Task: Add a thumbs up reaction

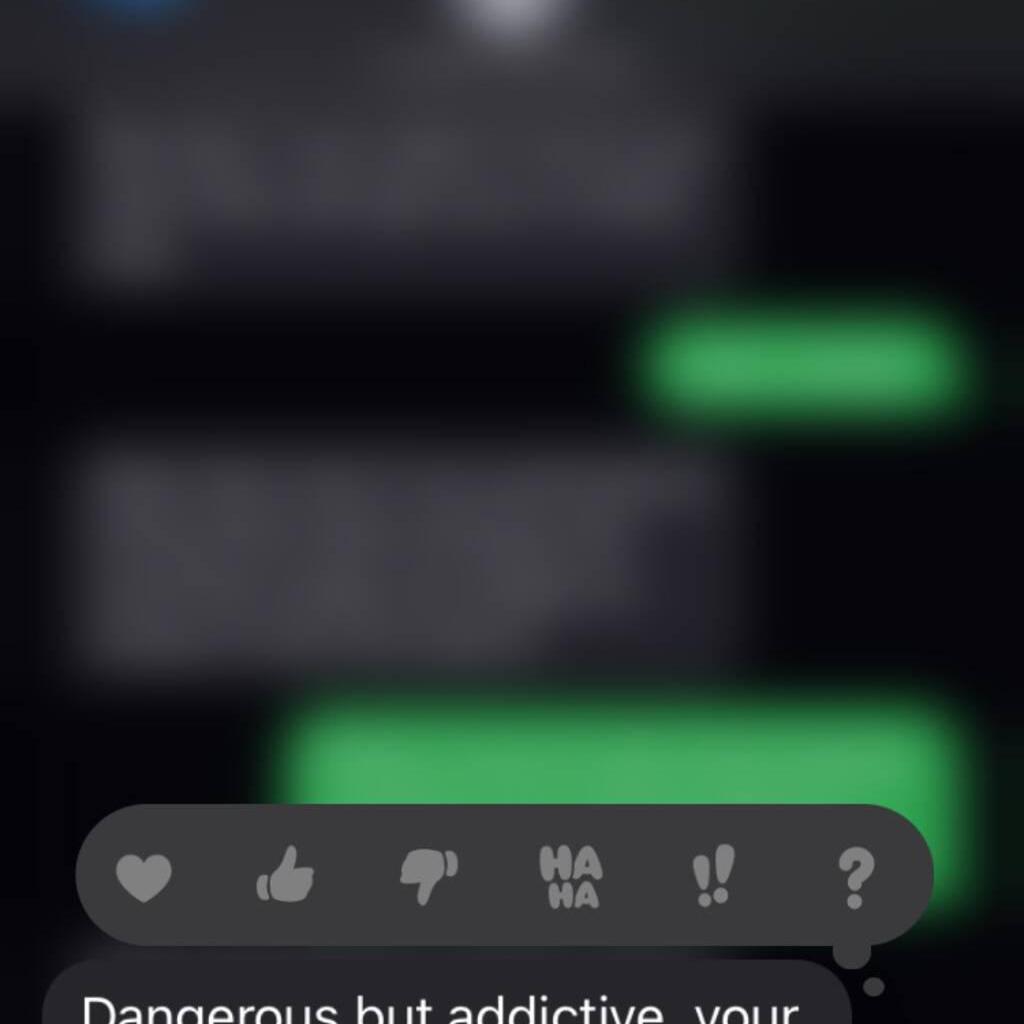Action: [x=286, y=875]
